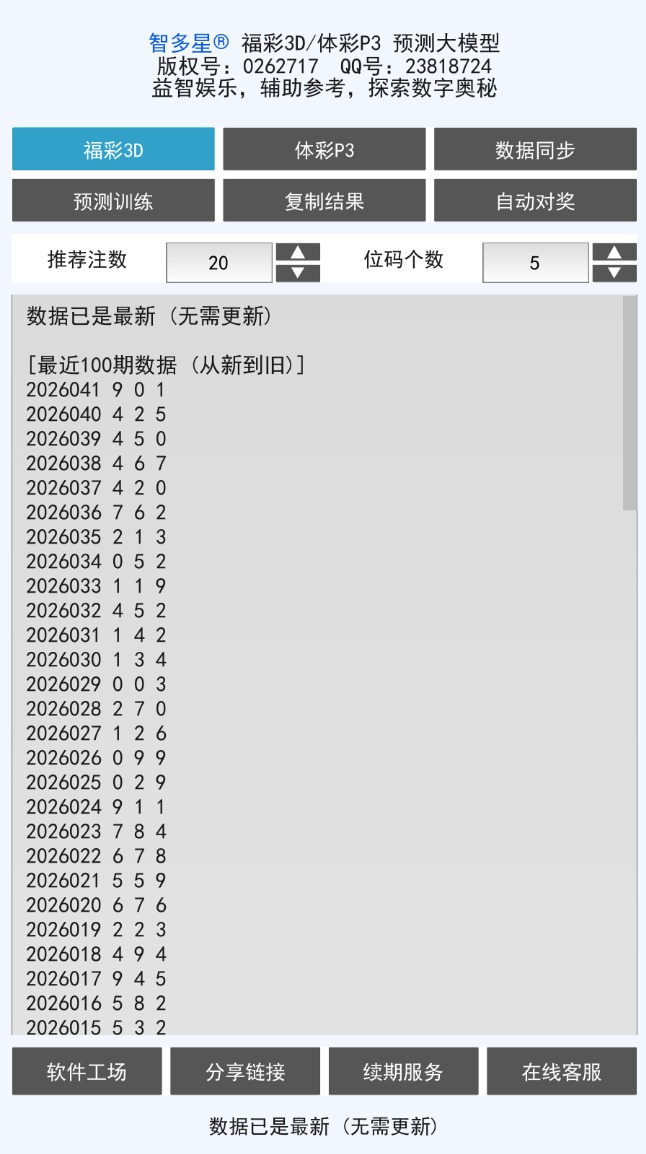The width and height of the screenshot is (646, 1154).
Task: Run 自动对奖 check
Action: click(x=535, y=201)
